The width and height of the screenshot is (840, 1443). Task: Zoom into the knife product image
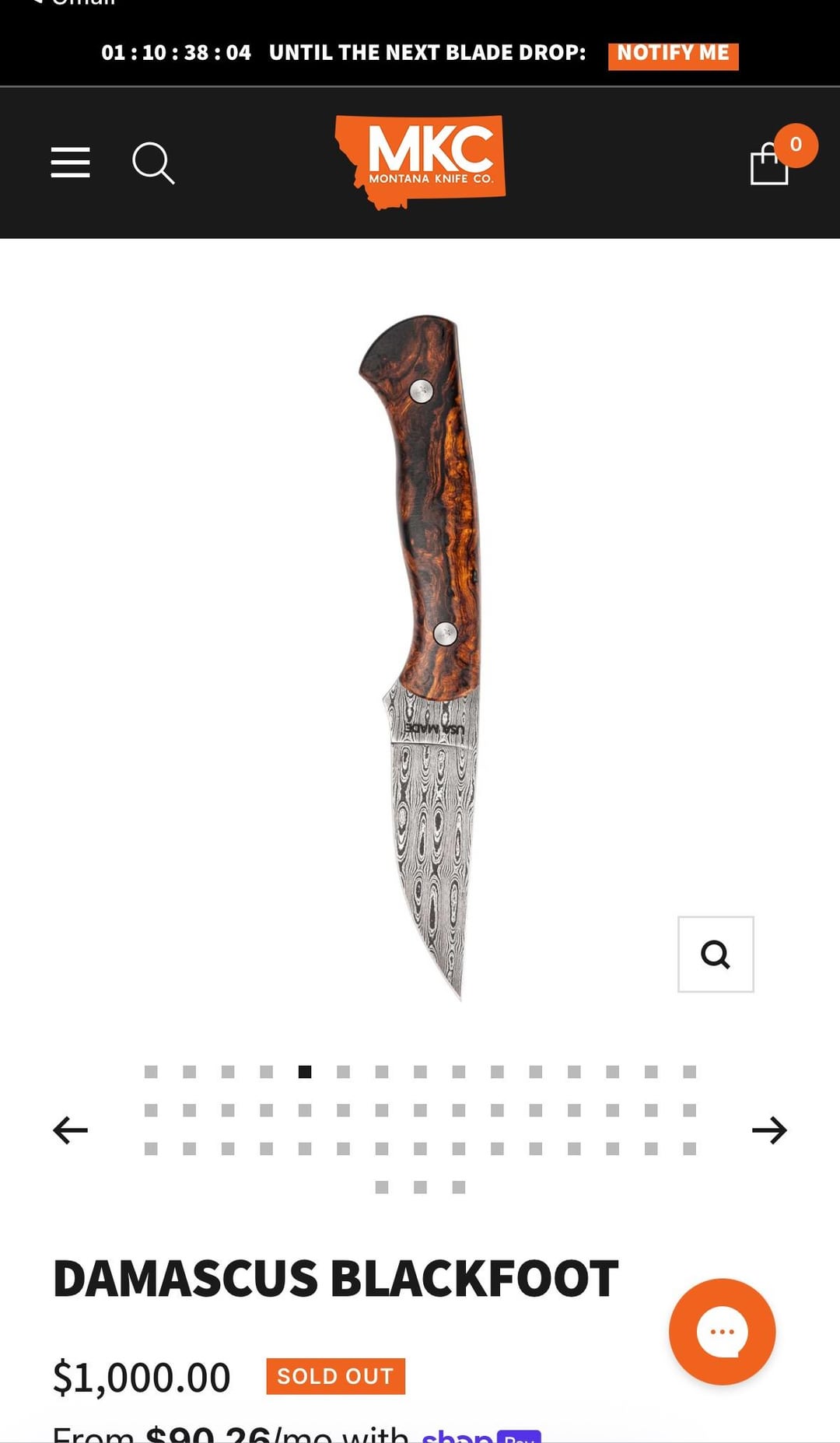[716, 954]
